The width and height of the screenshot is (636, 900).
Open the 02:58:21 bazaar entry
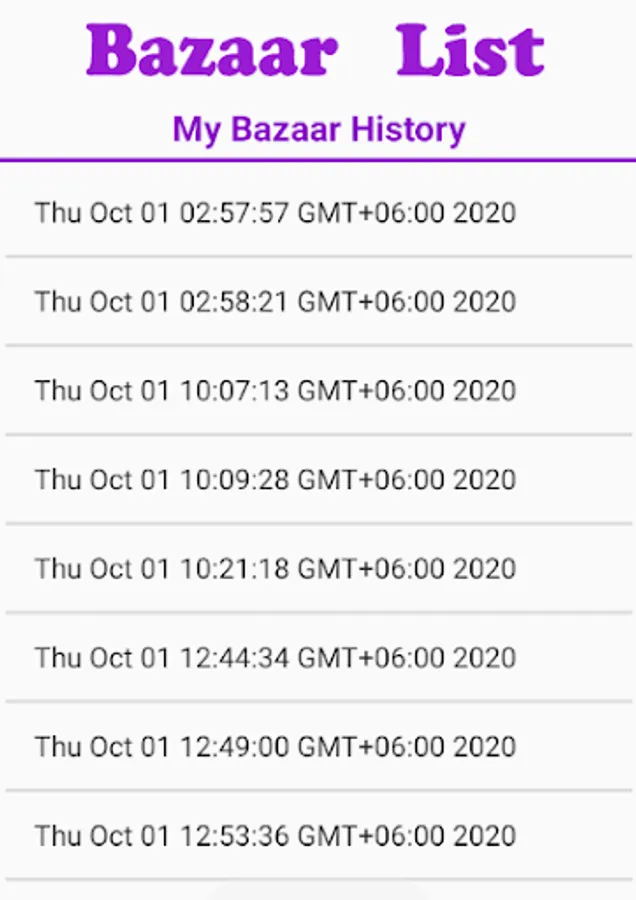tap(275, 302)
